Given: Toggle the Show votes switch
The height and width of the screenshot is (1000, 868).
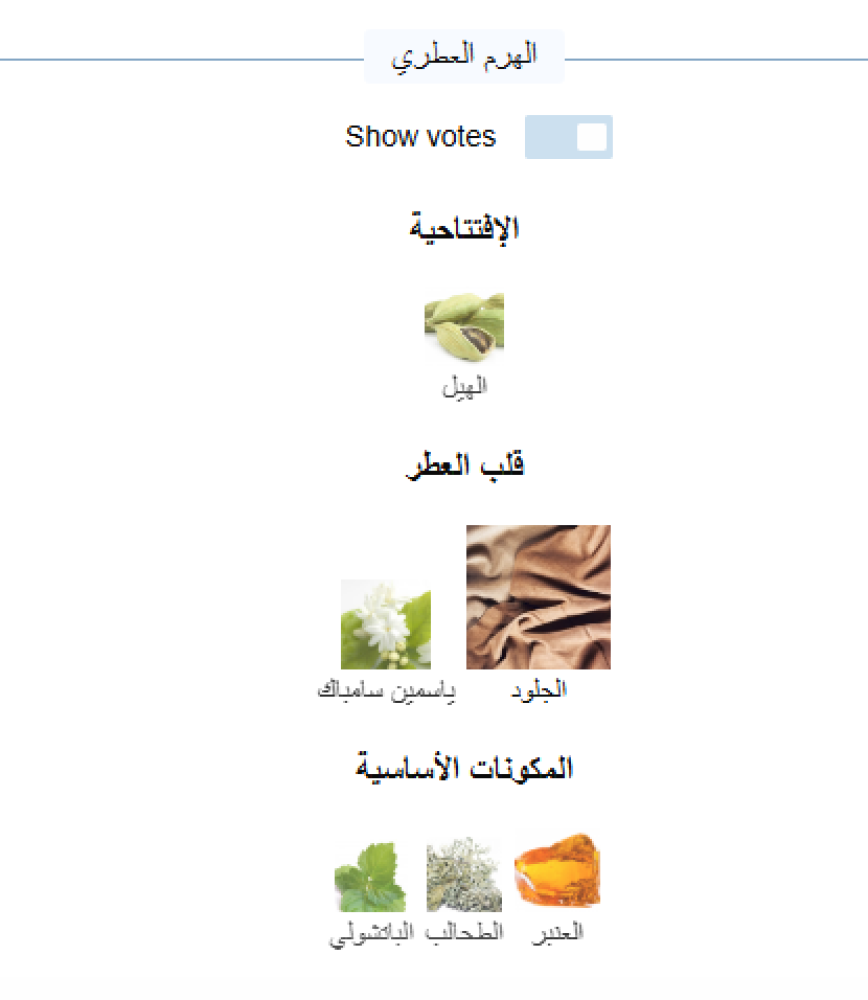Looking at the screenshot, I should pos(568,137).
